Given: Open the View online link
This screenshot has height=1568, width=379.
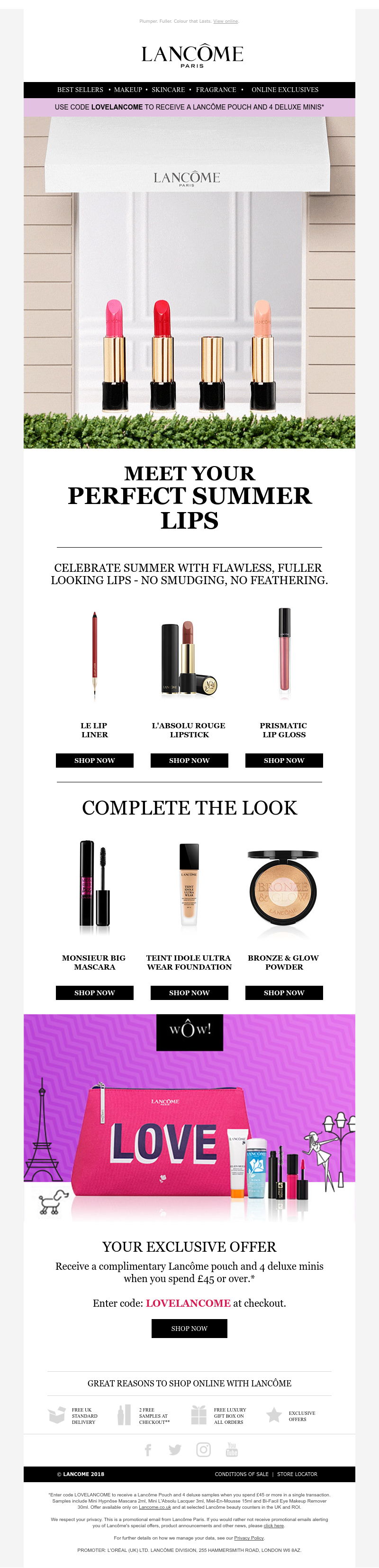Looking at the screenshot, I should [226, 21].
